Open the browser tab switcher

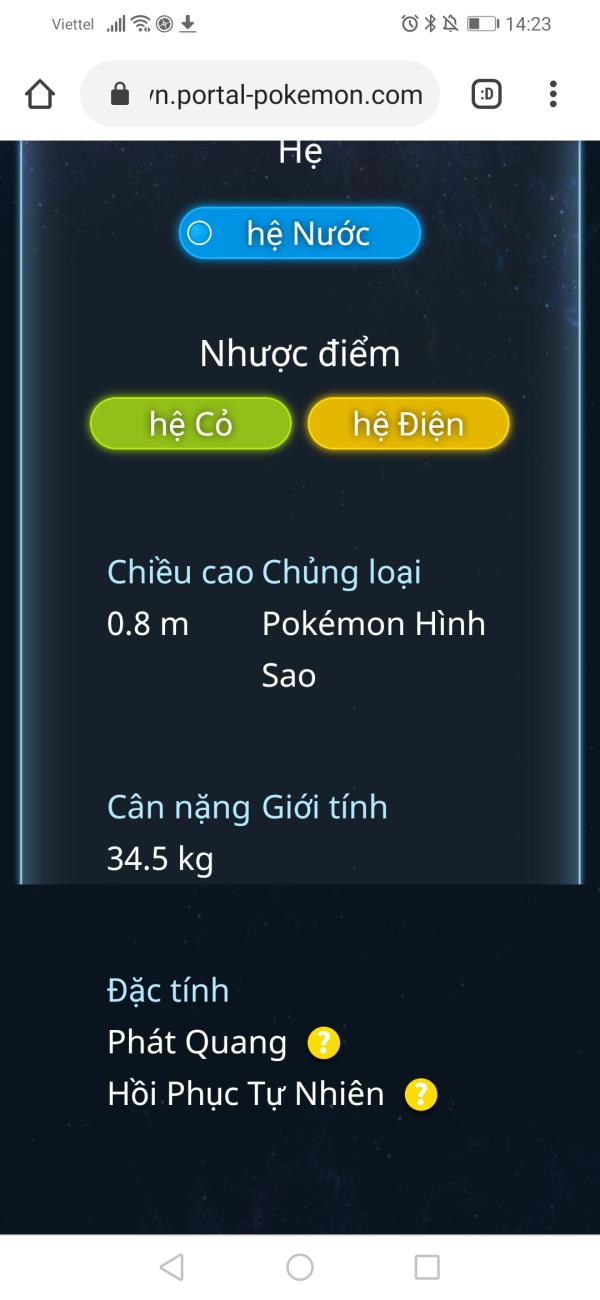point(486,95)
